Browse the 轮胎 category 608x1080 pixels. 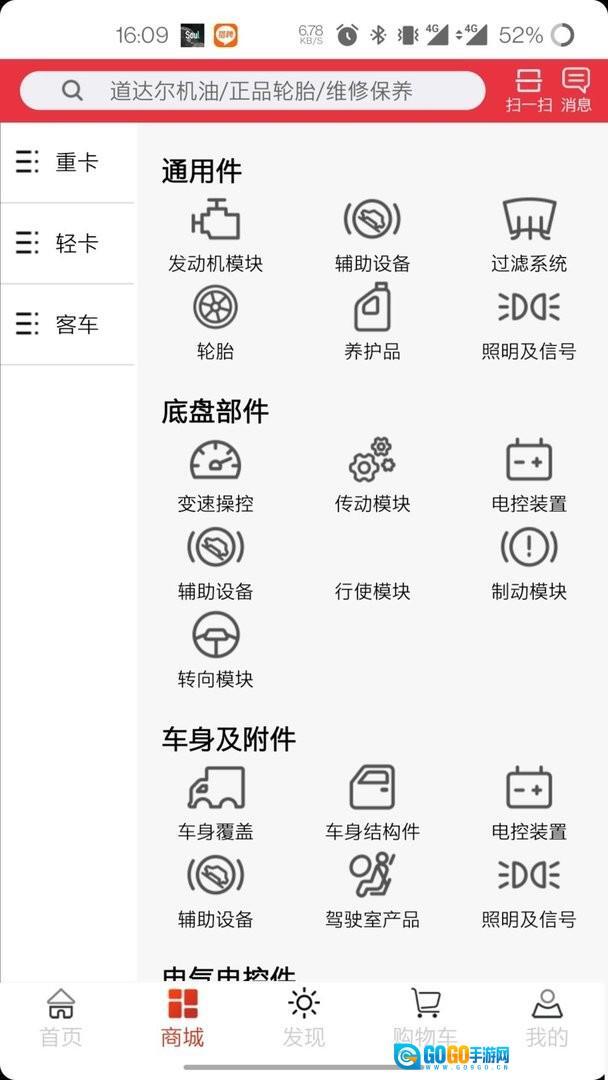215,321
